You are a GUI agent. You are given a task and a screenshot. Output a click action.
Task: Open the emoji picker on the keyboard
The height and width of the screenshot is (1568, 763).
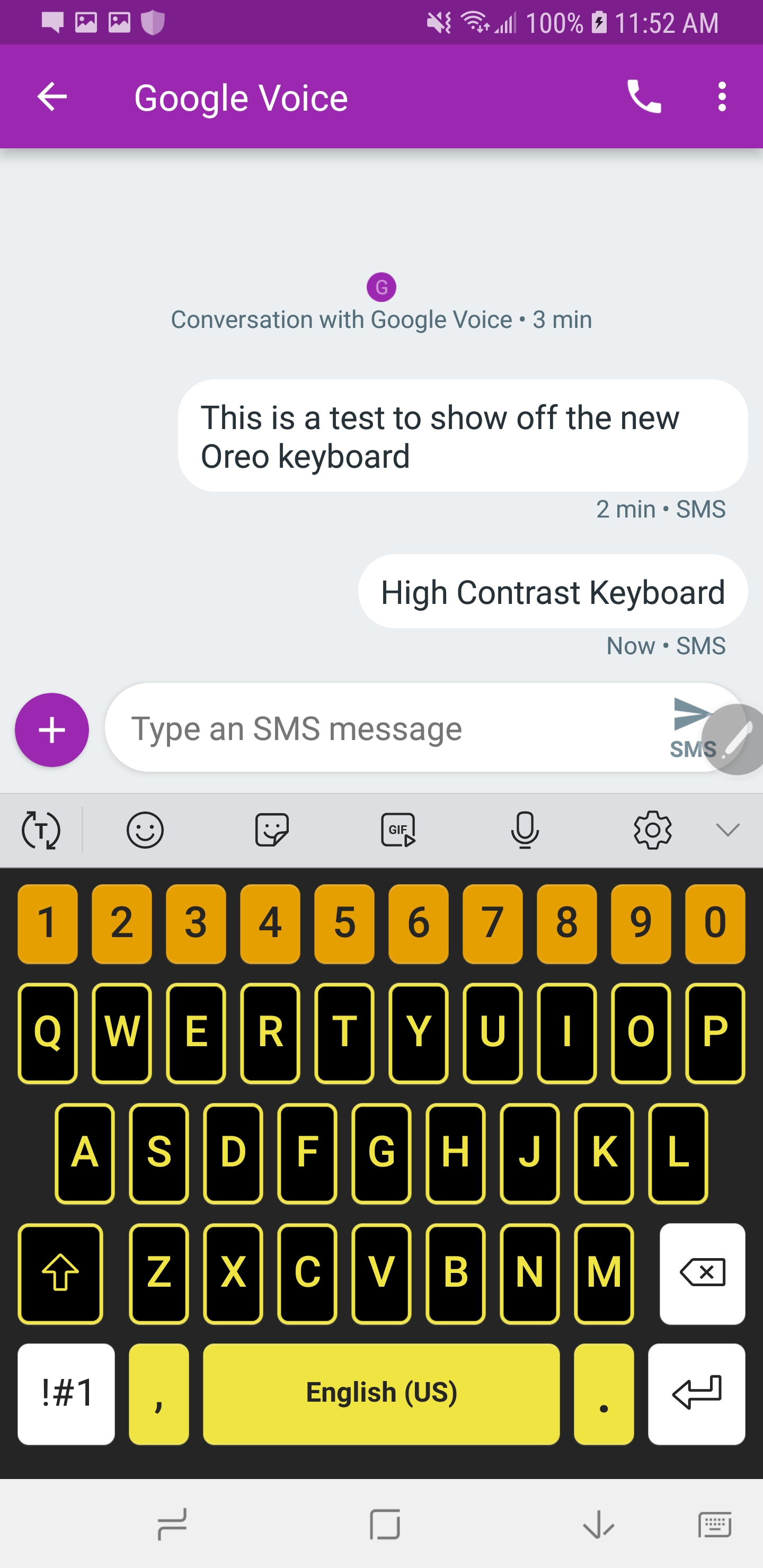click(145, 830)
